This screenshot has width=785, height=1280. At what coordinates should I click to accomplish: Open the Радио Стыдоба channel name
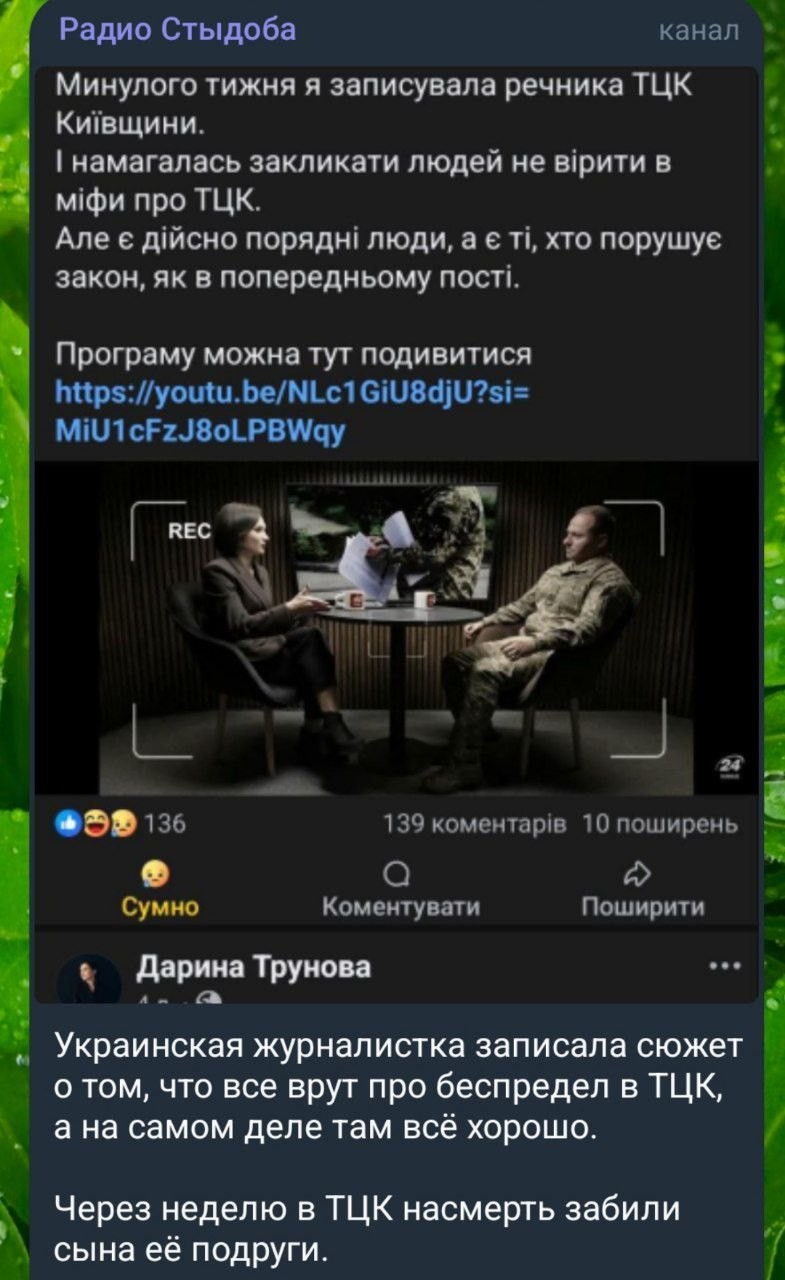coord(178,30)
